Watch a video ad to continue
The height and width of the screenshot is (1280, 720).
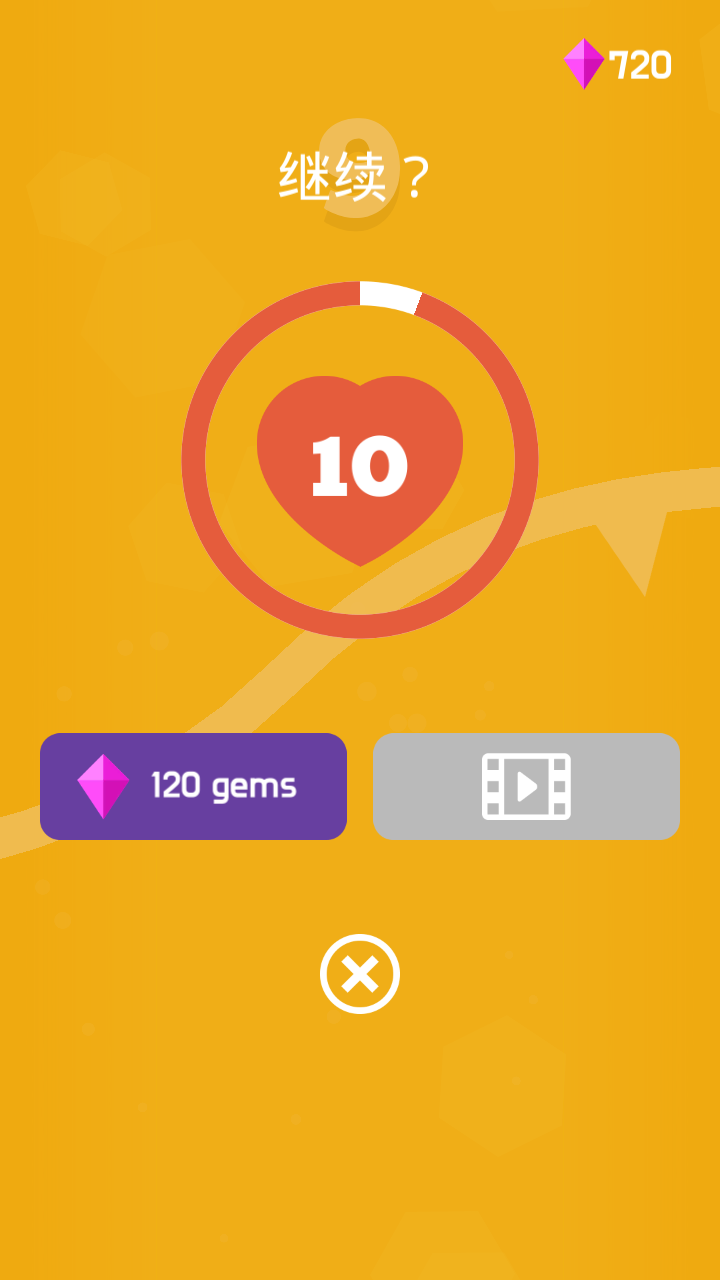click(526, 786)
